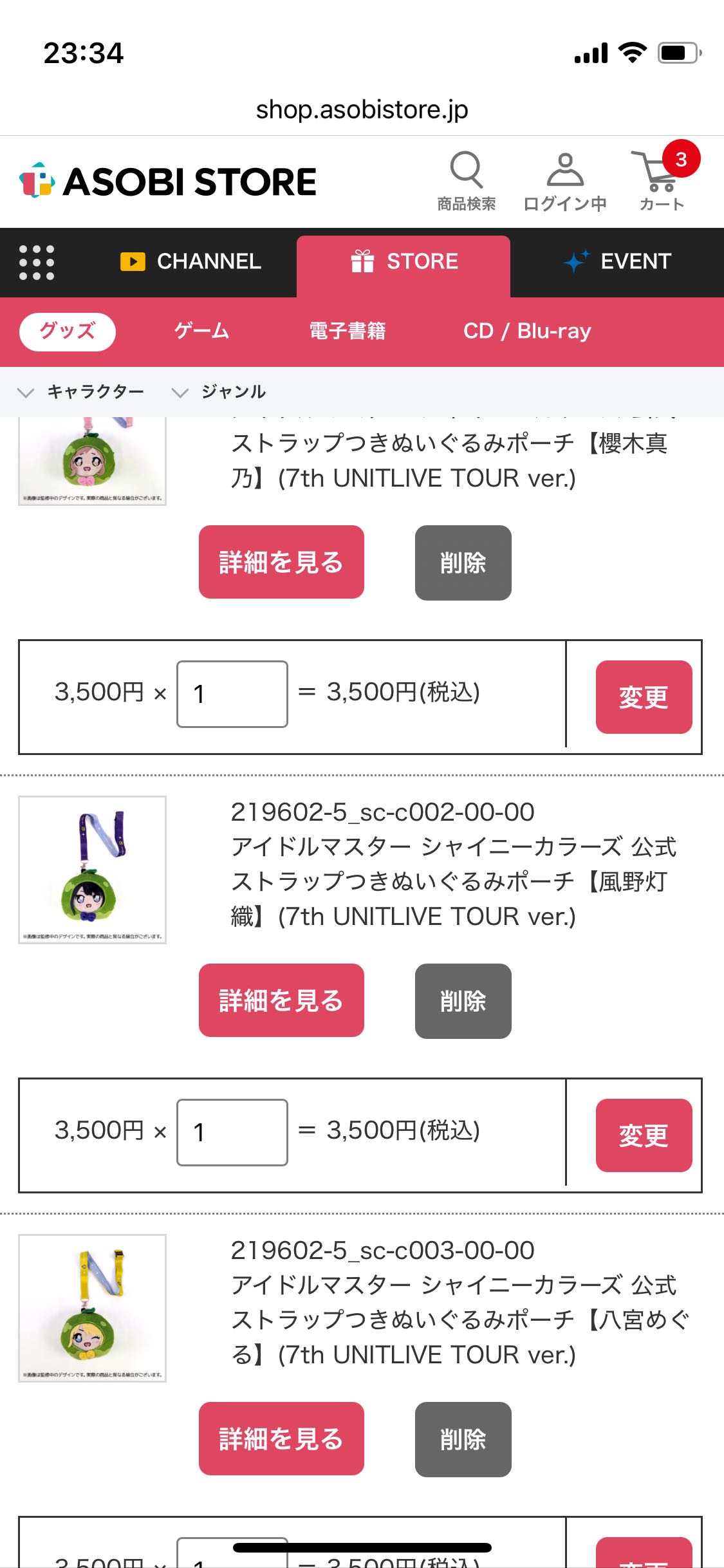Expand the キャラクター filter
The image size is (724, 1568).
tap(81, 391)
